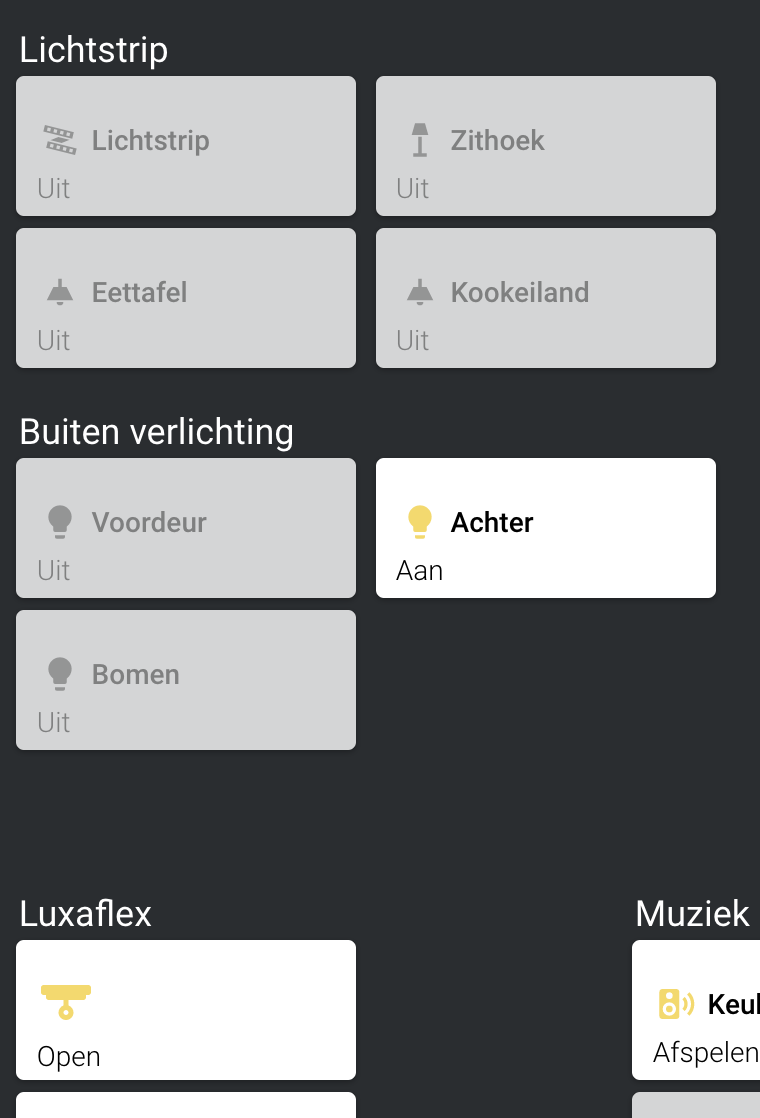
Task: Click the Keuken speaker icon
Action: click(x=675, y=1004)
